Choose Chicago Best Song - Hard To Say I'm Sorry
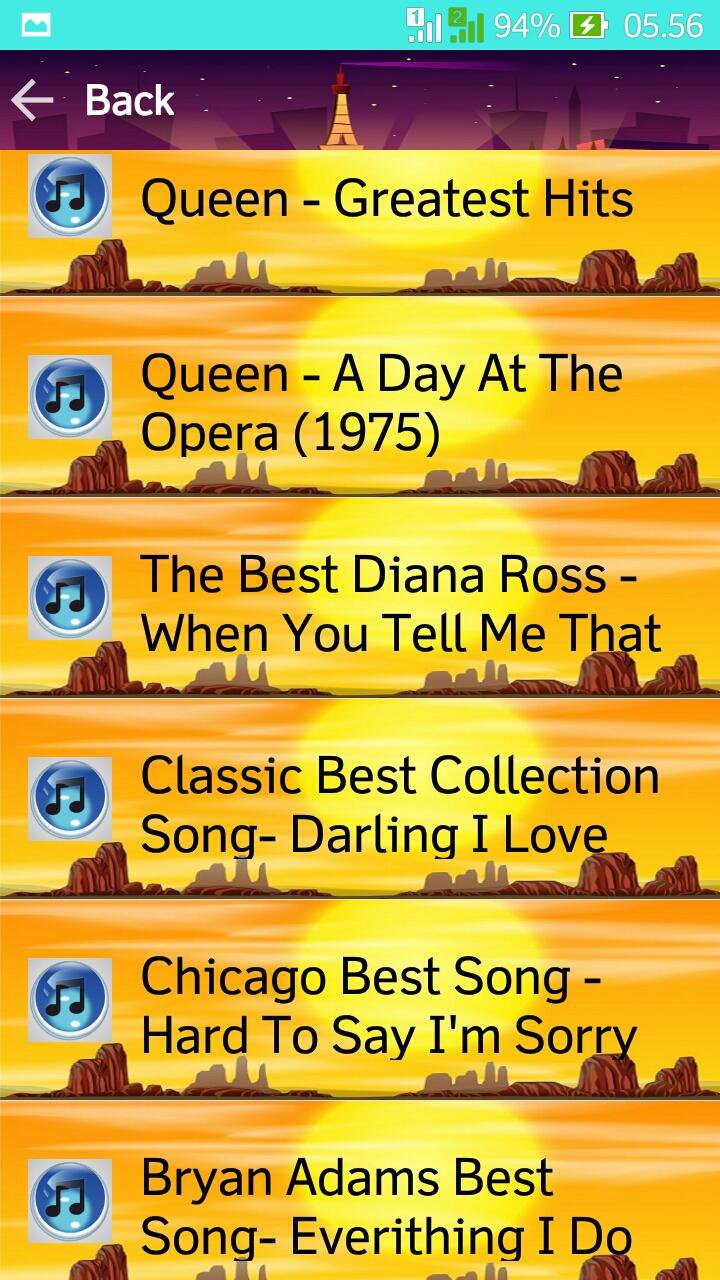 point(388,1005)
